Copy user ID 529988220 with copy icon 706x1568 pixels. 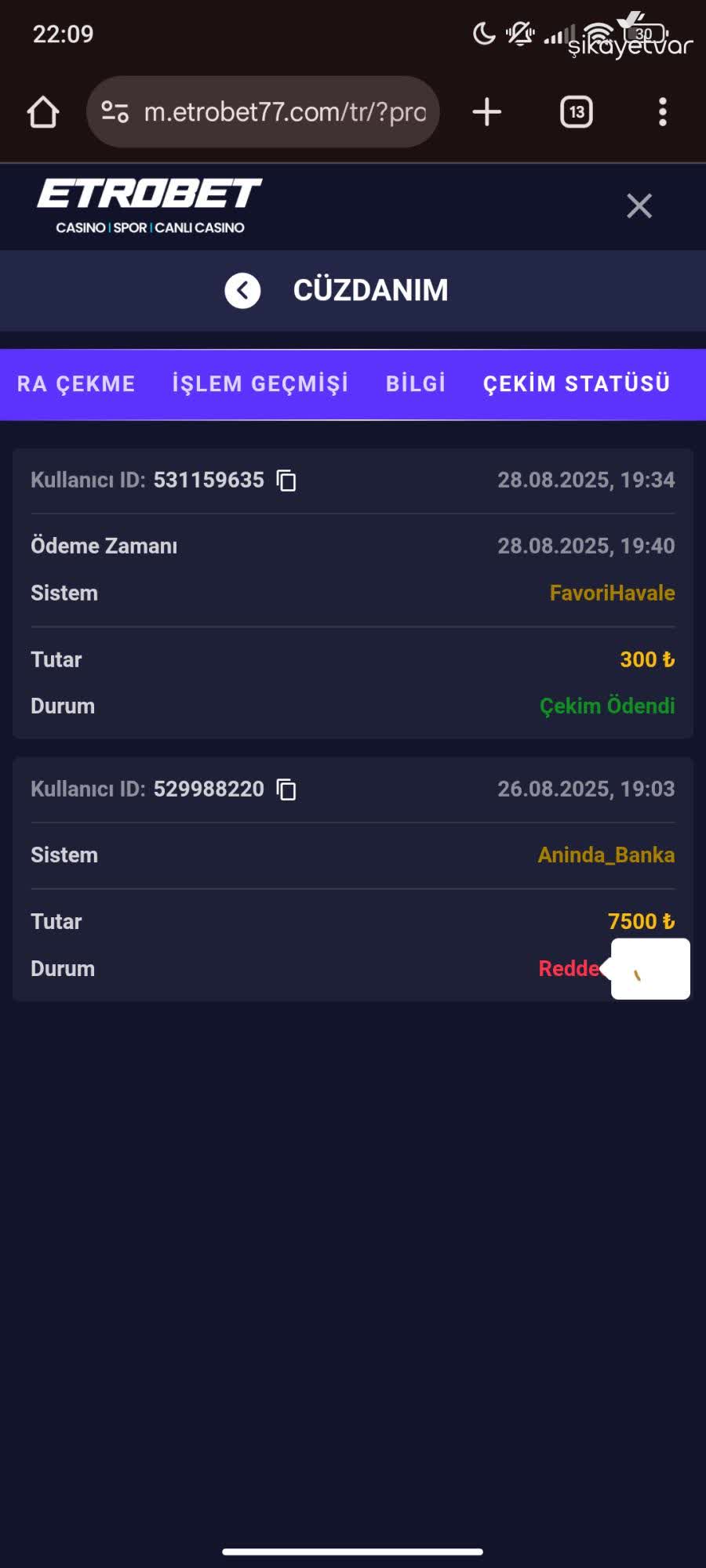point(288,790)
